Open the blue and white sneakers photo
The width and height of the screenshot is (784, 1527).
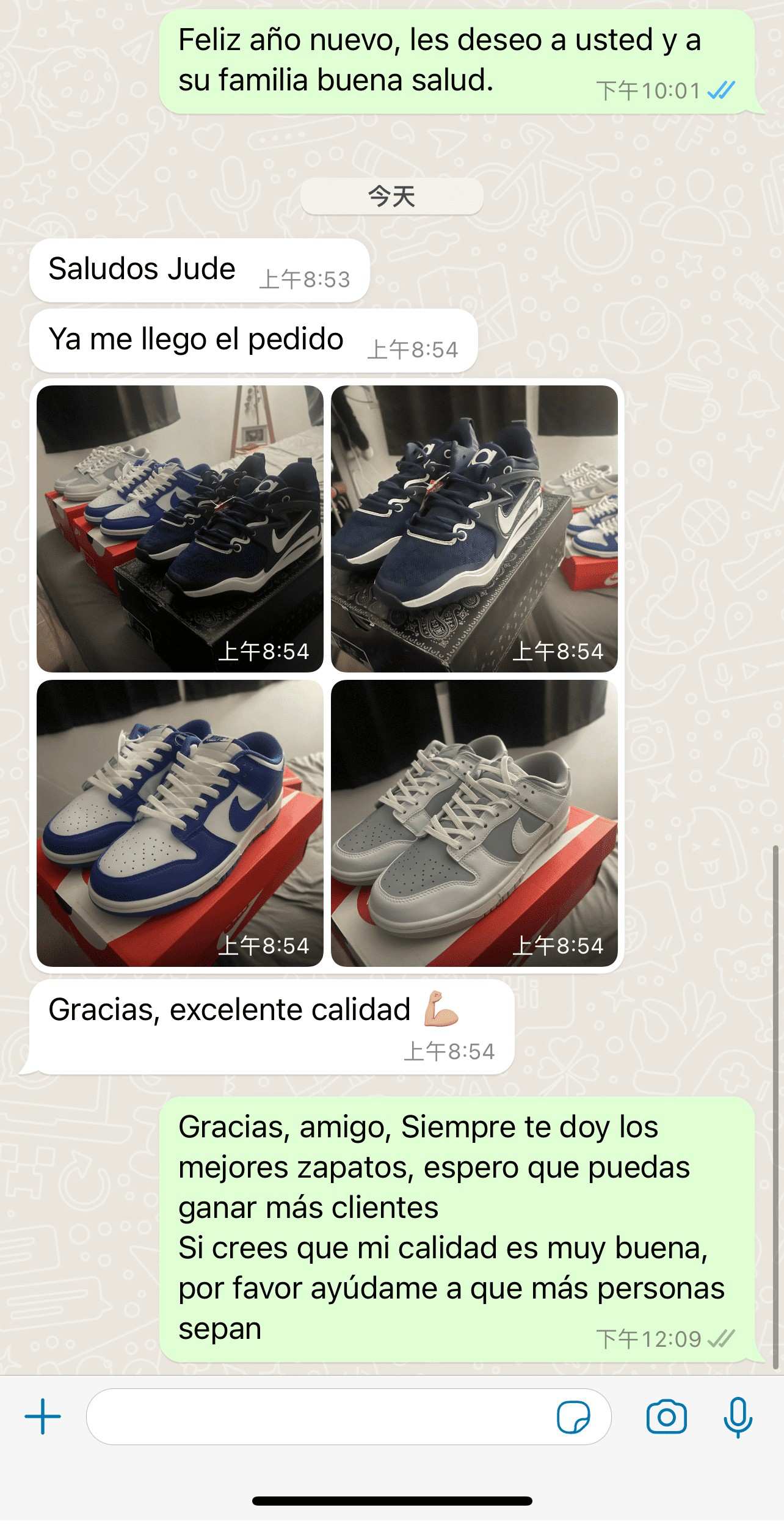pyautogui.click(x=180, y=823)
